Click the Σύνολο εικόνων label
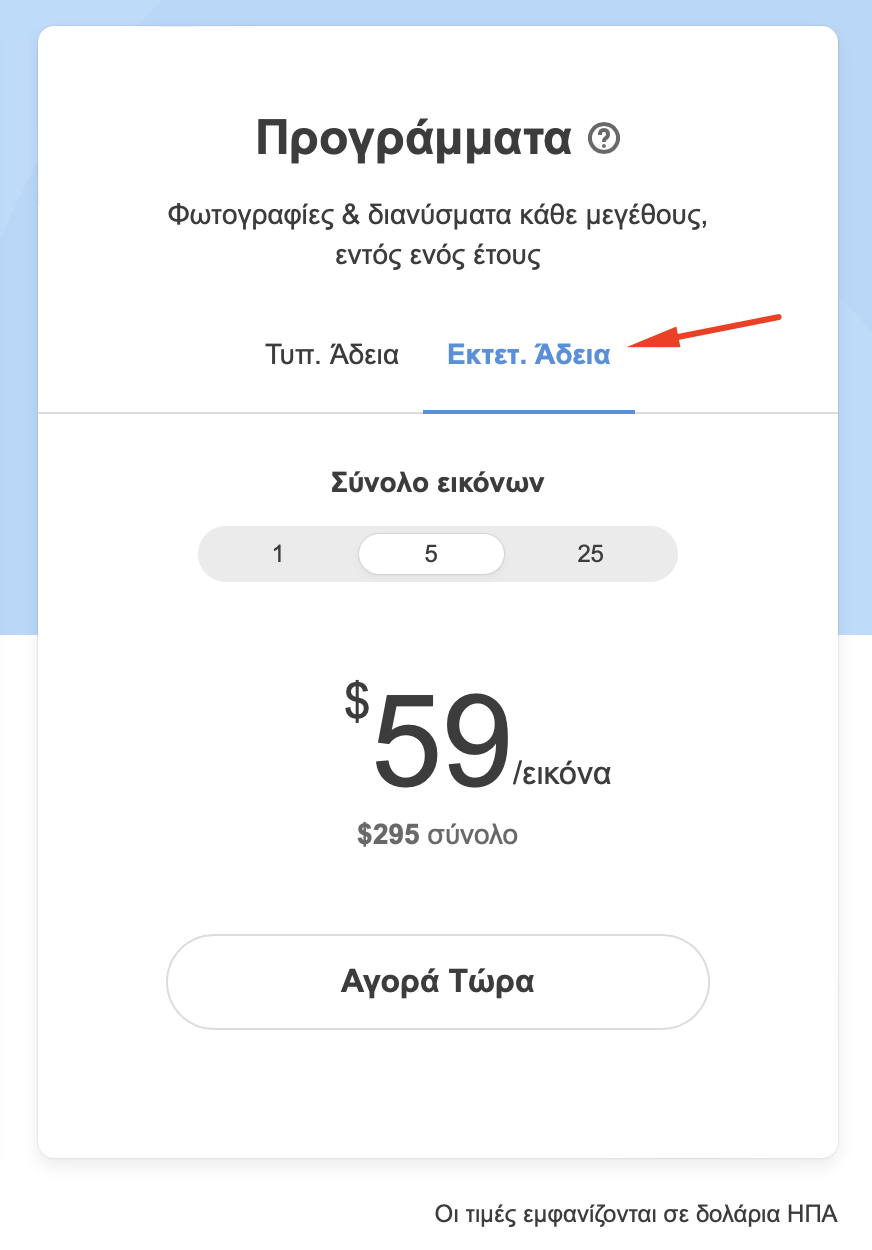This screenshot has height=1250, width=872. tap(437, 482)
